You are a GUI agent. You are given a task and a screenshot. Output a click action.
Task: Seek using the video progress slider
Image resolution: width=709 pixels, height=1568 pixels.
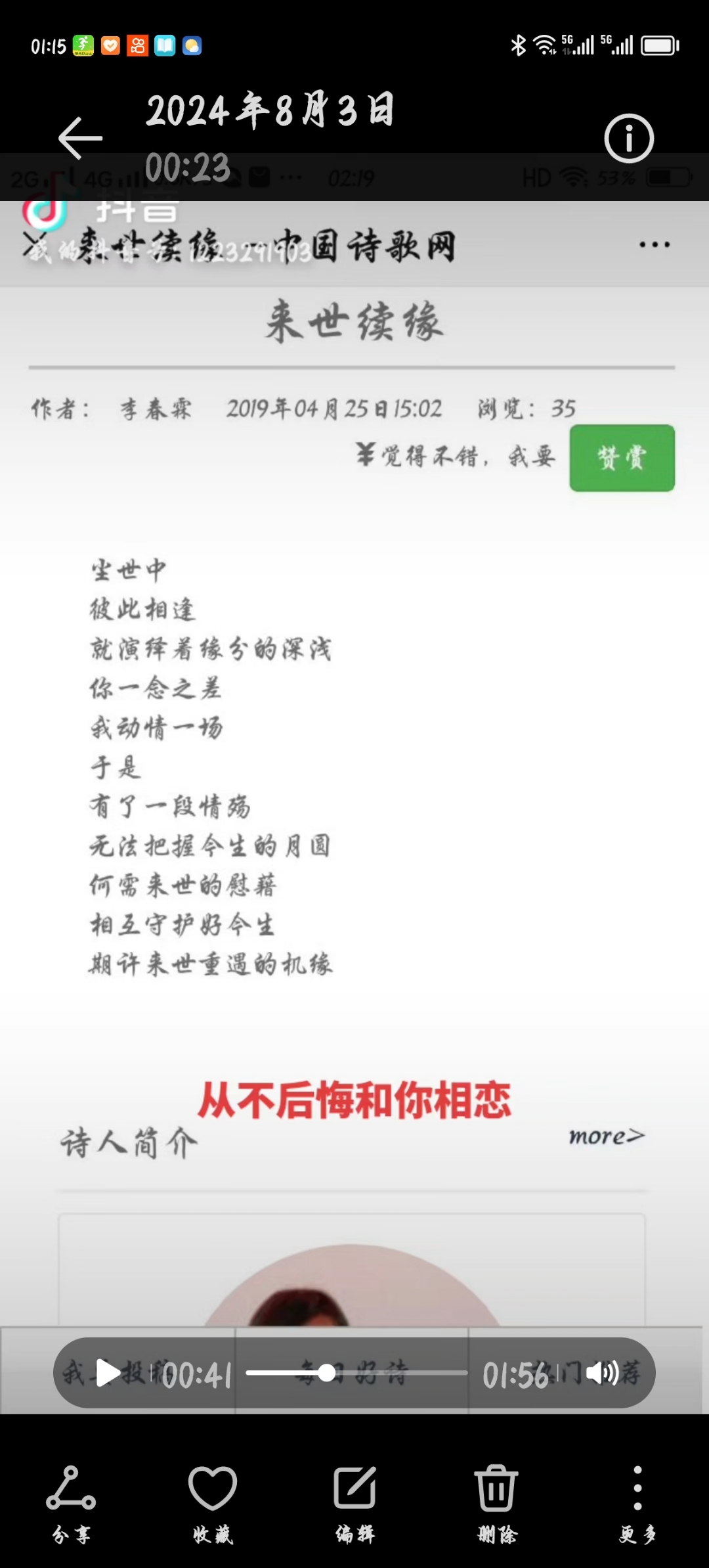[x=356, y=1372]
